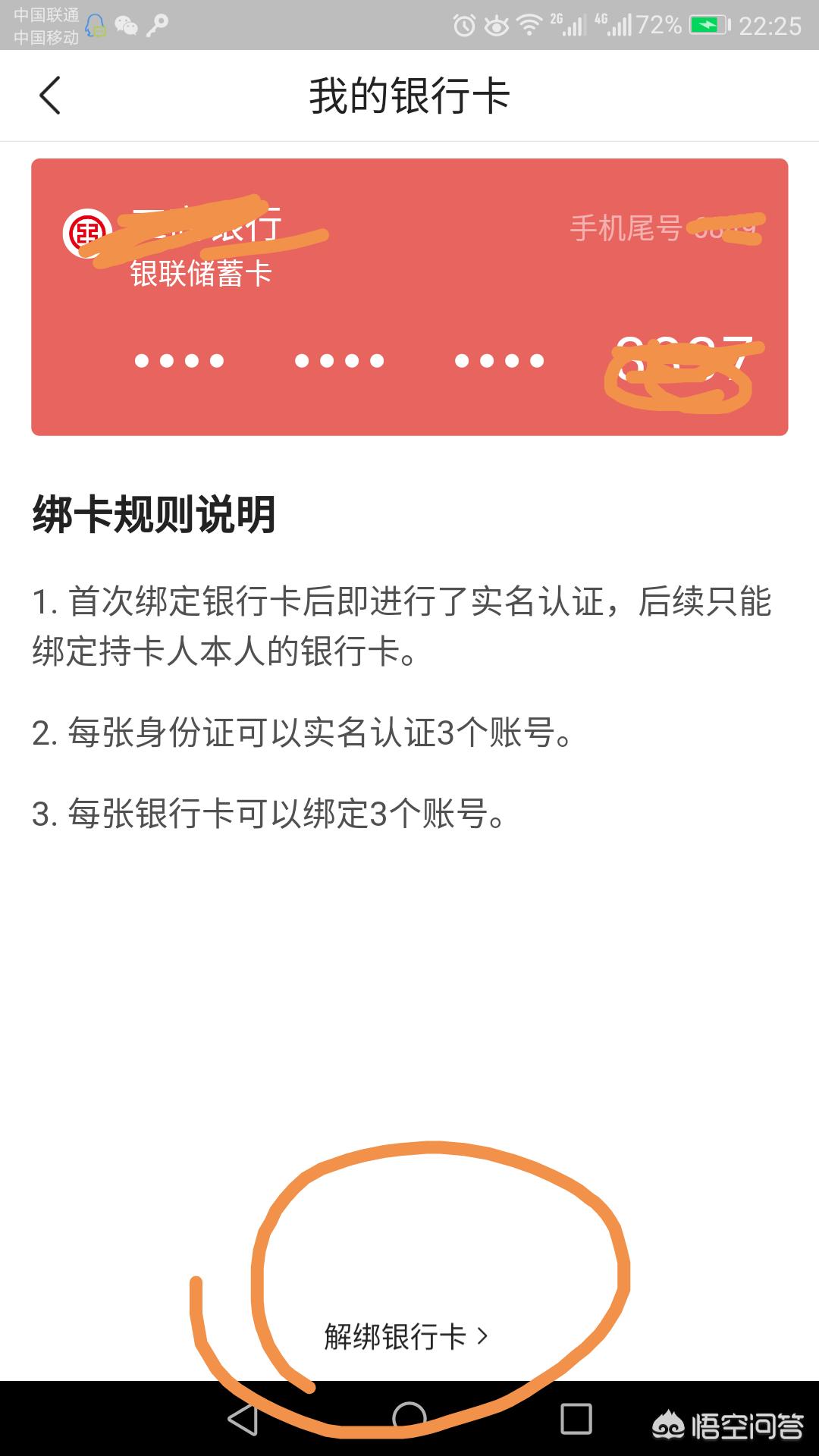Tap 解绑银行卡 to unbind the card
The image size is (819, 1456).
coord(406,1336)
